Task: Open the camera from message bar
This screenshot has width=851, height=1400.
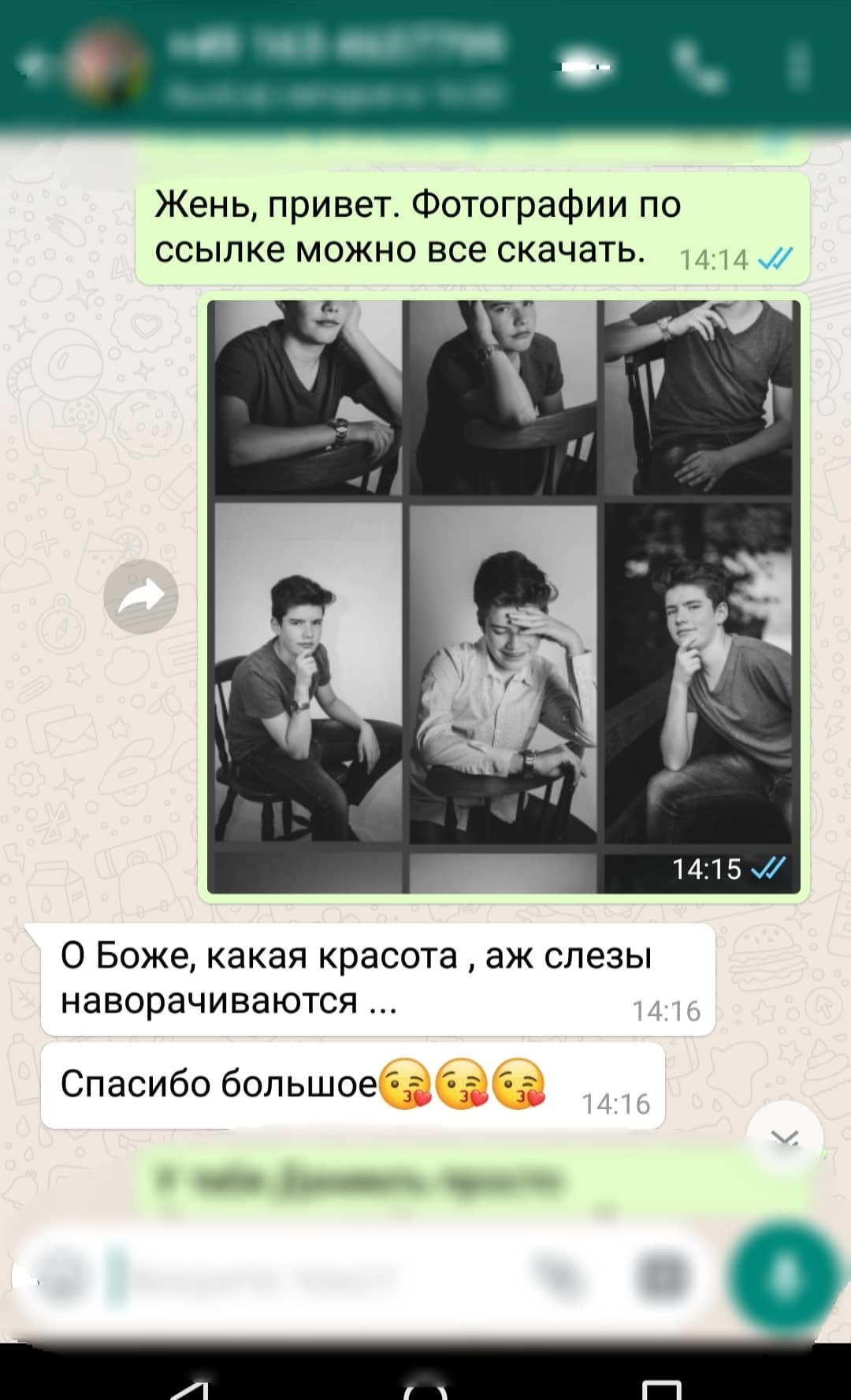Action: [663, 1277]
